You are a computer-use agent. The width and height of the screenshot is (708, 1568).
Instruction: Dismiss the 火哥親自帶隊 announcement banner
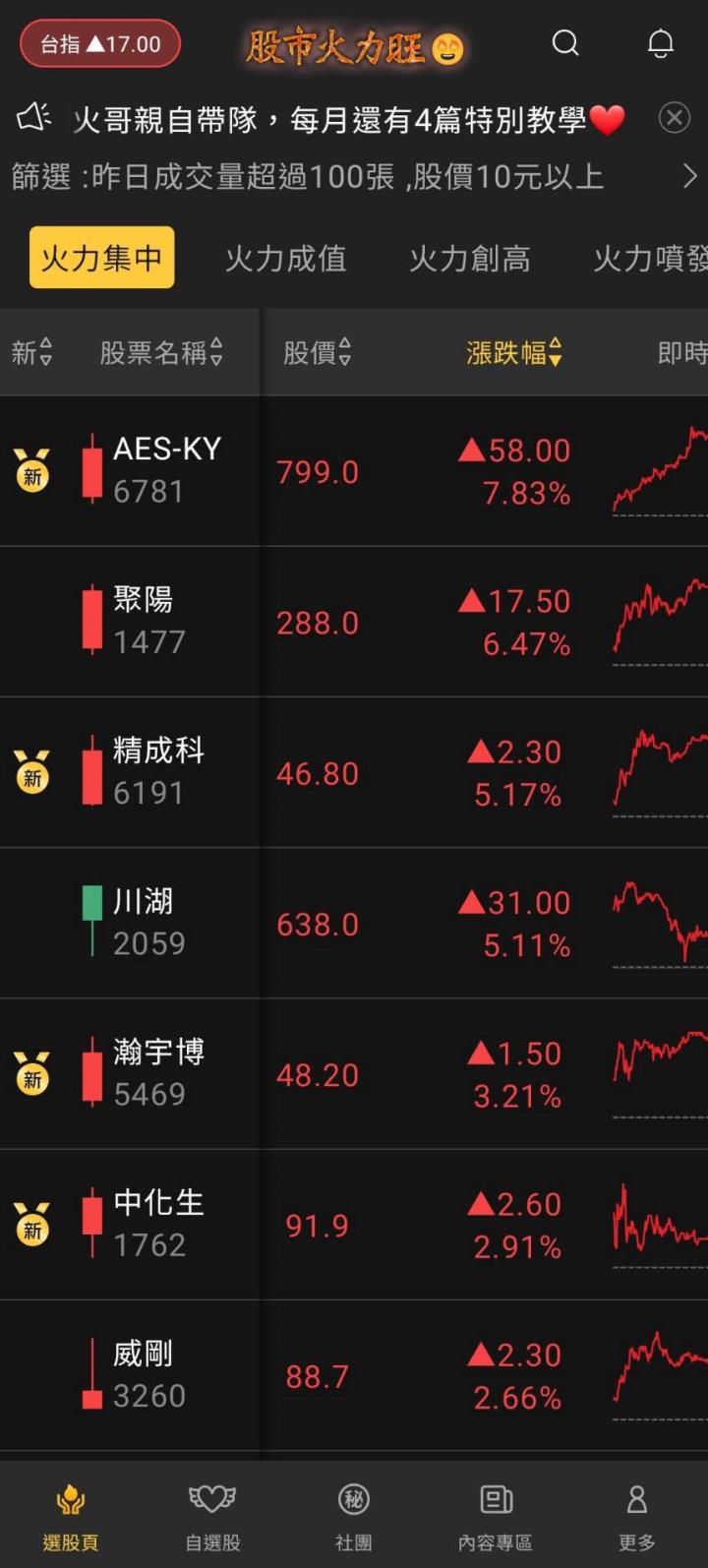click(674, 119)
